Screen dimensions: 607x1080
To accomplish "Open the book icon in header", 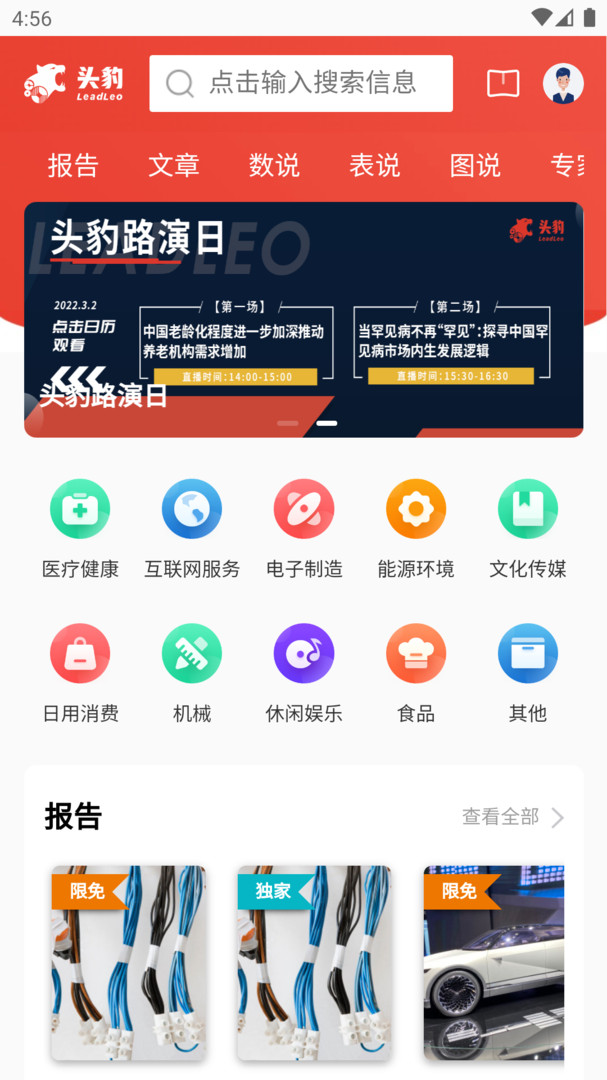I will pos(503,83).
